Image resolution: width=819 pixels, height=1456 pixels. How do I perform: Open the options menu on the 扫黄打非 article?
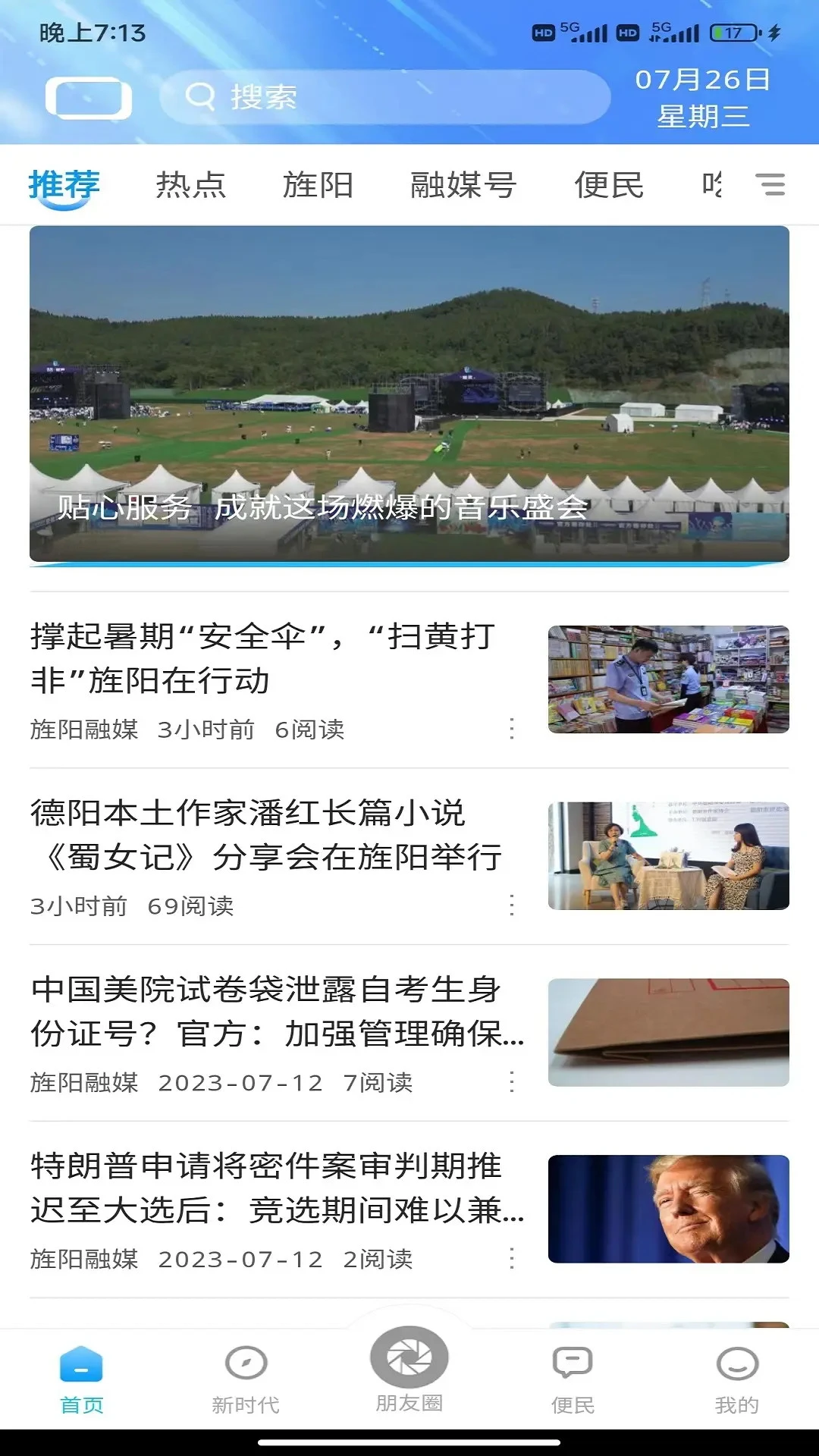coord(513,729)
